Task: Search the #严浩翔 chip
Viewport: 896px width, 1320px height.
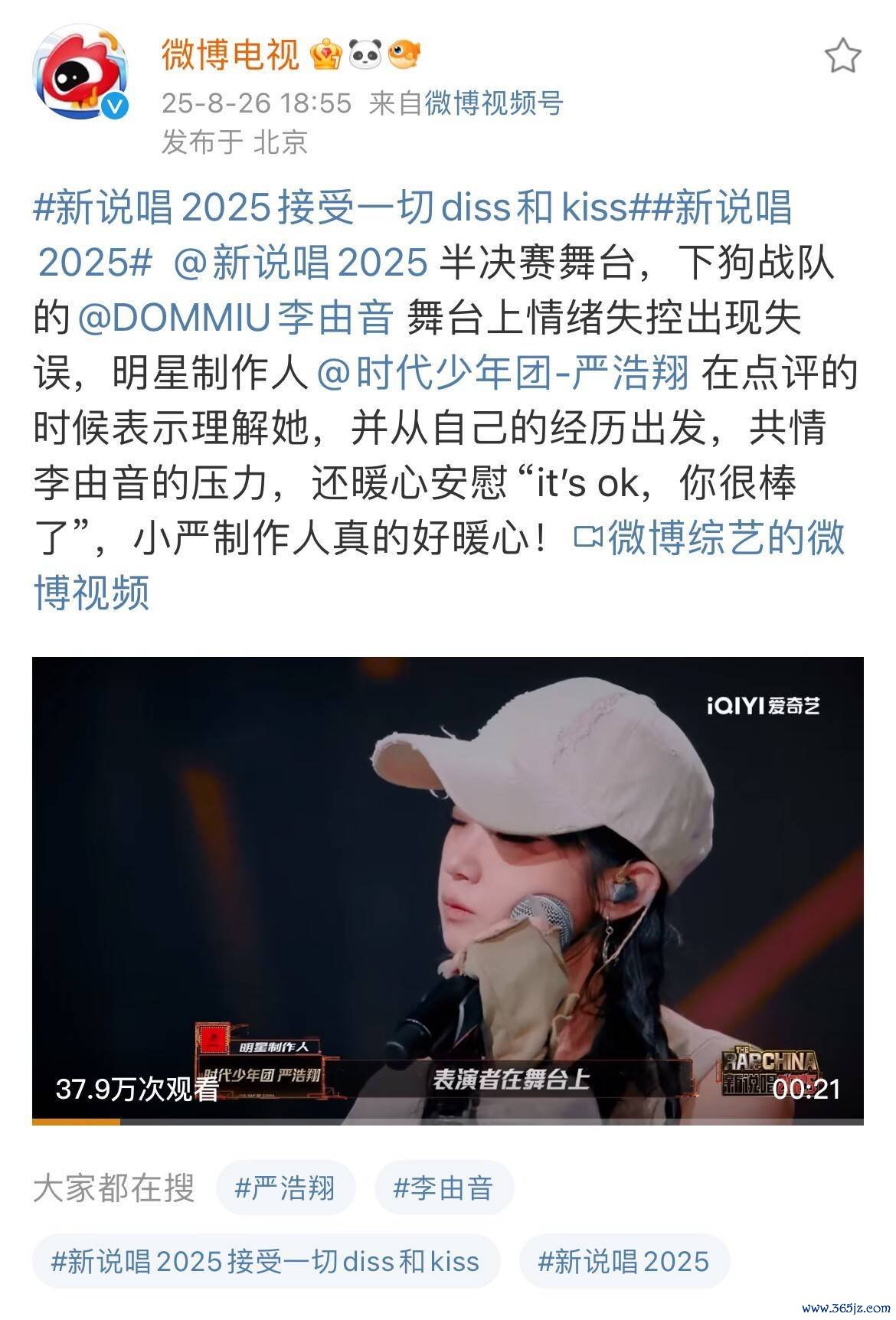Action: pyautogui.click(x=285, y=1188)
